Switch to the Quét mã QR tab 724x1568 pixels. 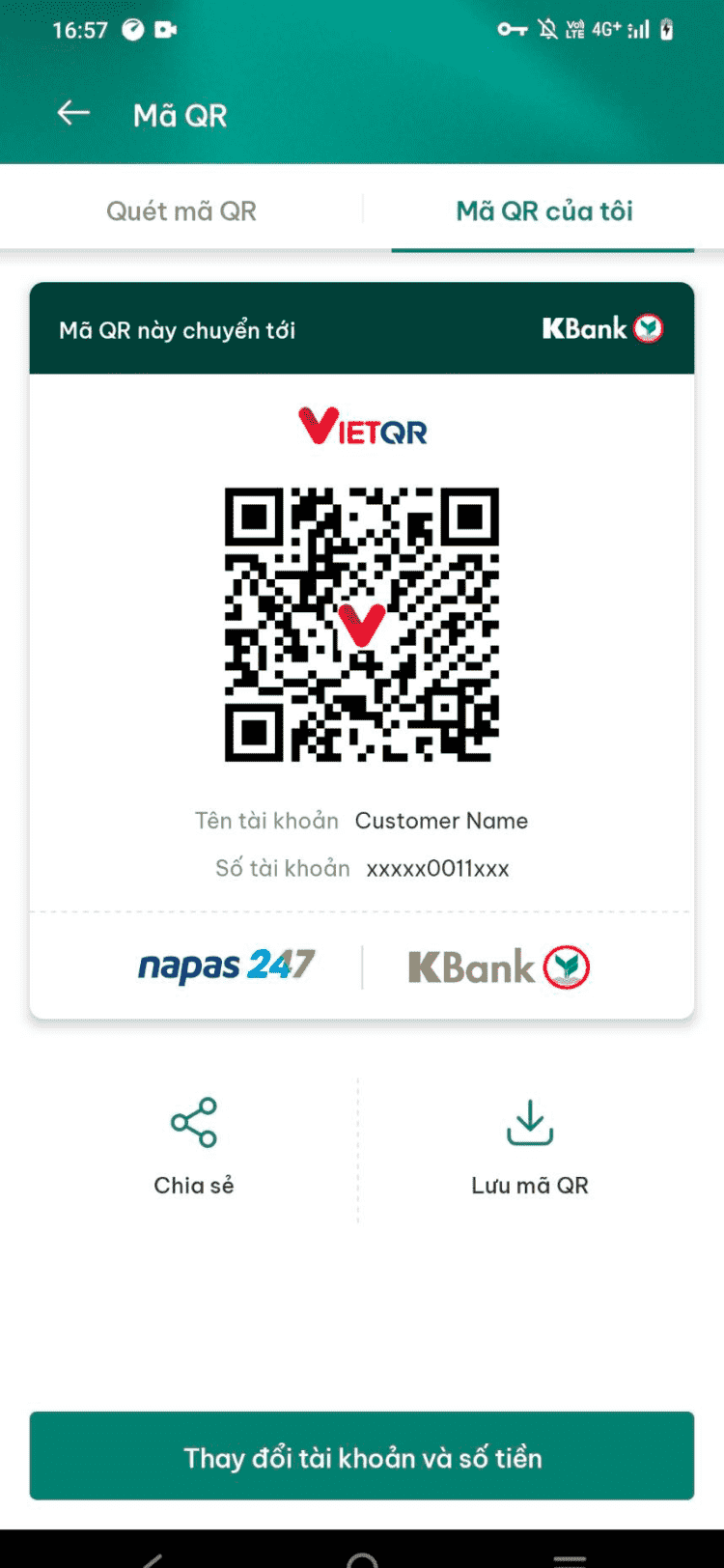click(x=181, y=210)
